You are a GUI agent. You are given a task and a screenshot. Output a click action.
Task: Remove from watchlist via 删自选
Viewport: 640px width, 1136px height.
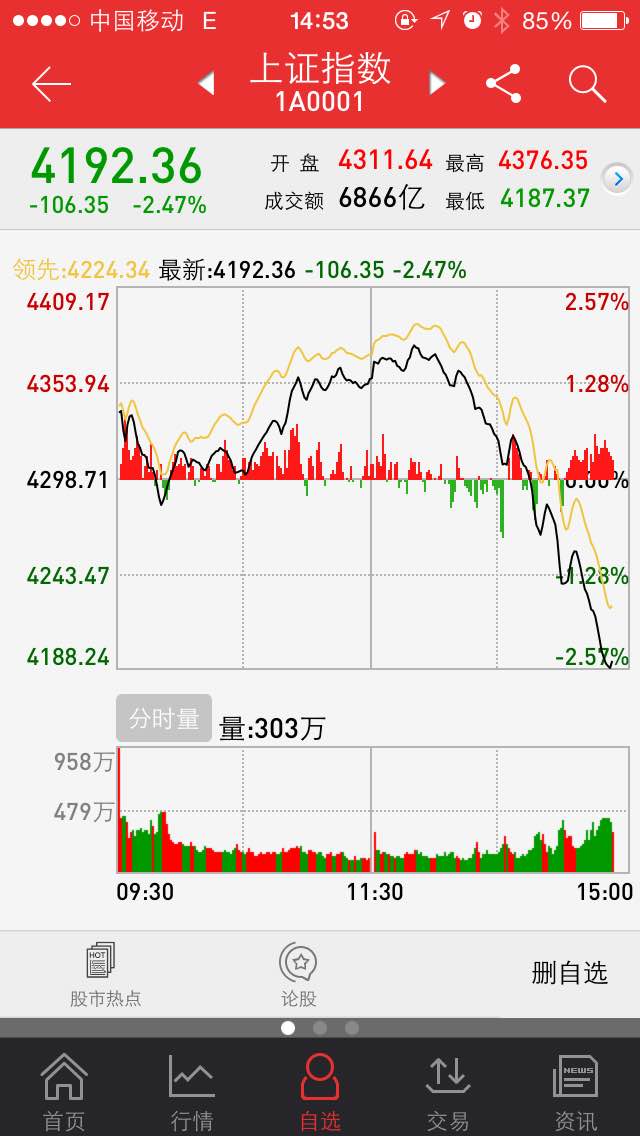pos(569,973)
